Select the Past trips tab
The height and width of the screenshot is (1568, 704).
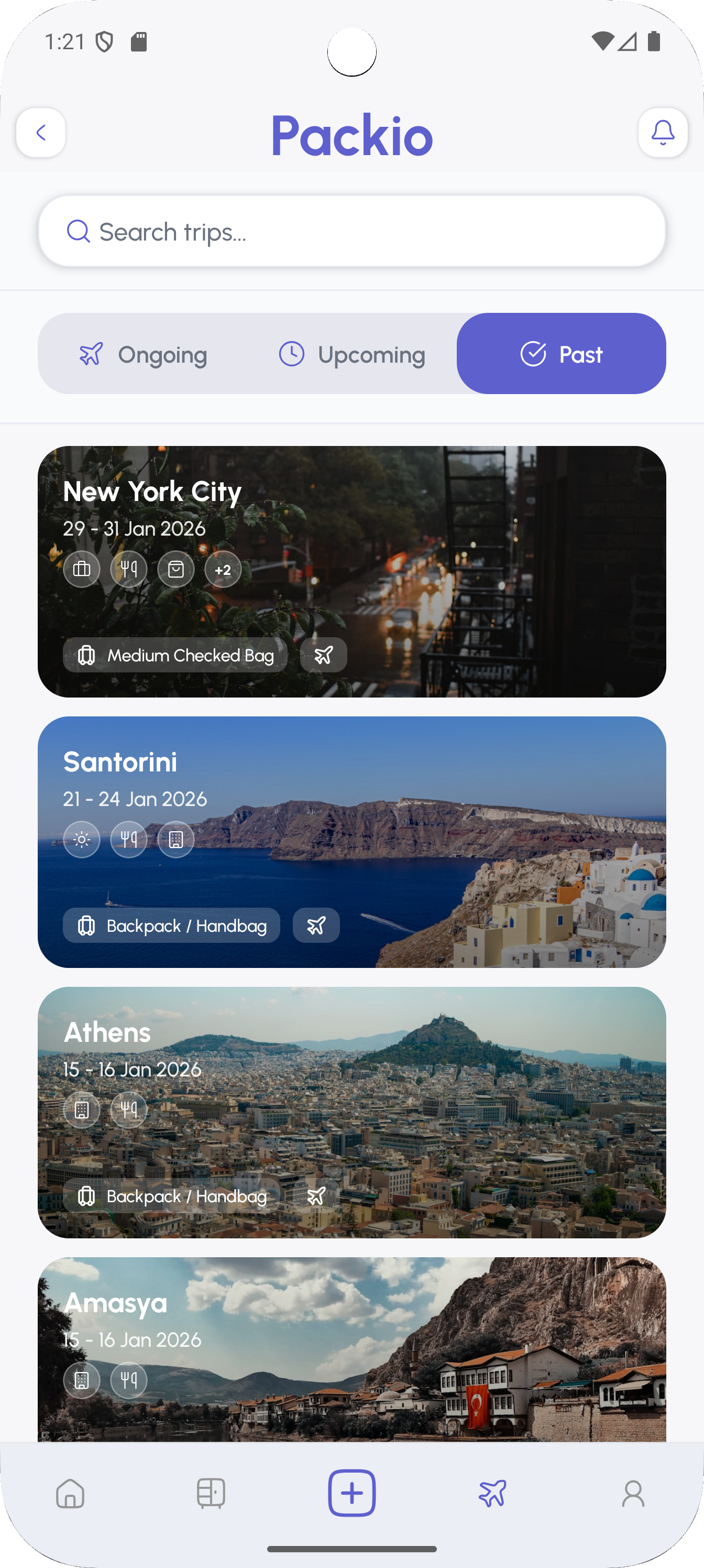[561, 354]
